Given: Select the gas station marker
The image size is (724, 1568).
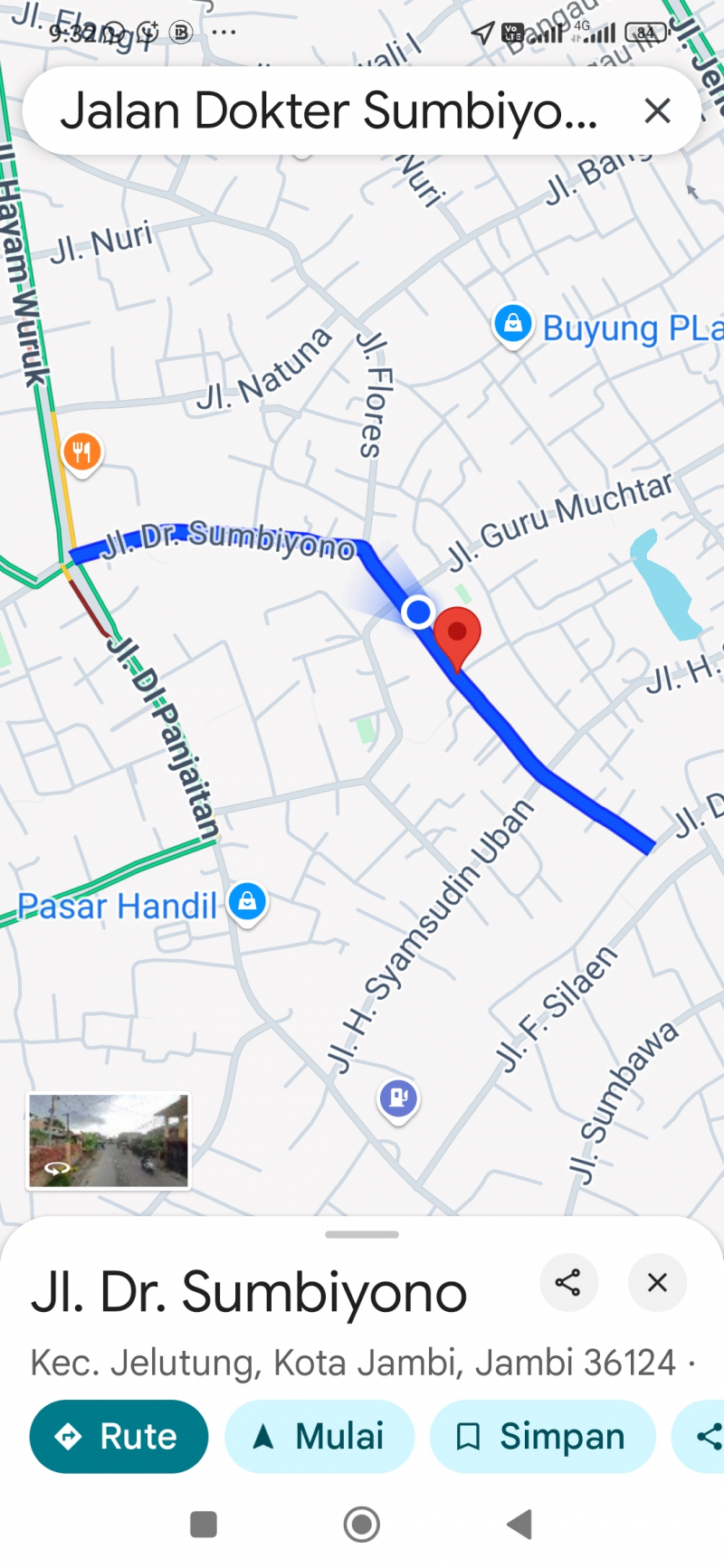Looking at the screenshot, I should click(x=398, y=1098).
